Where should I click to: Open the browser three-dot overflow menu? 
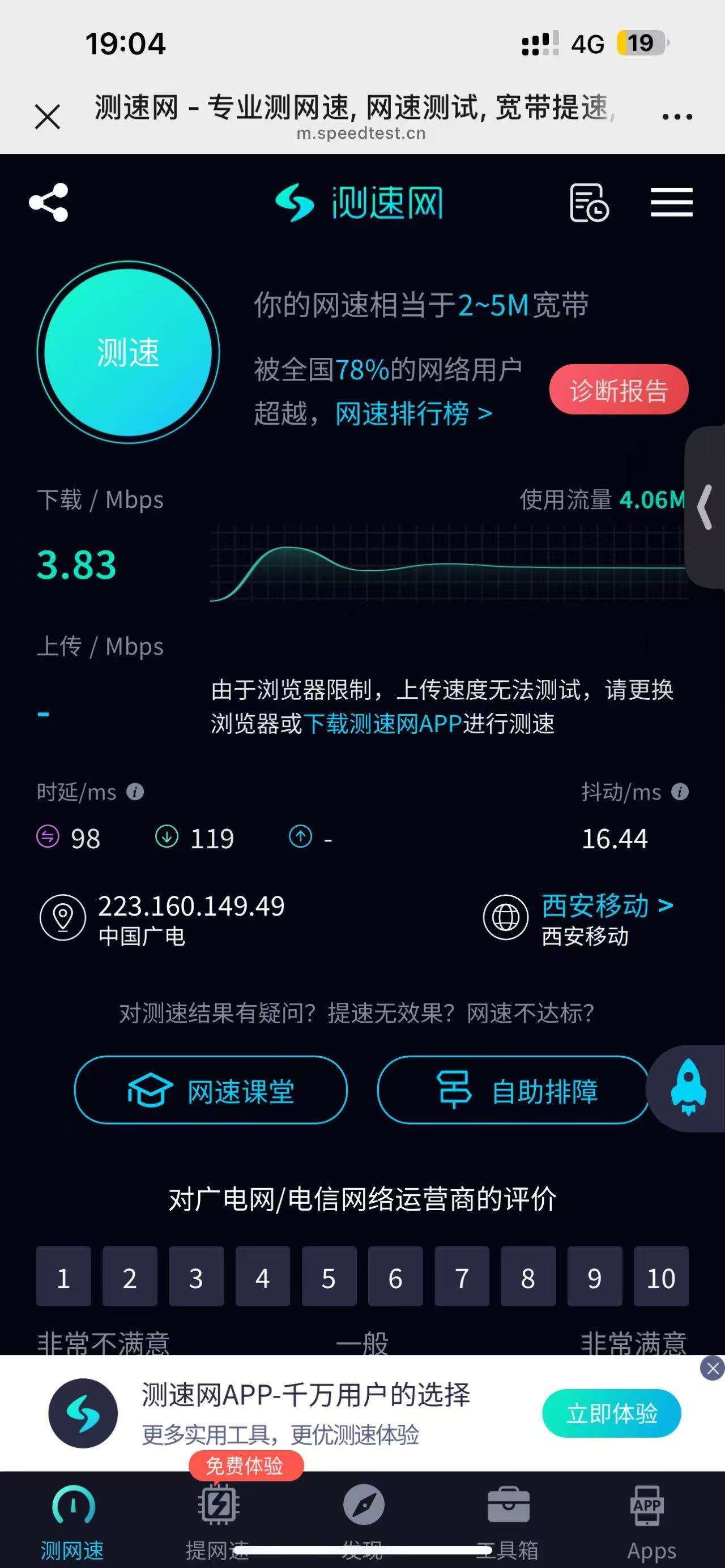click(x=677, y=116)
